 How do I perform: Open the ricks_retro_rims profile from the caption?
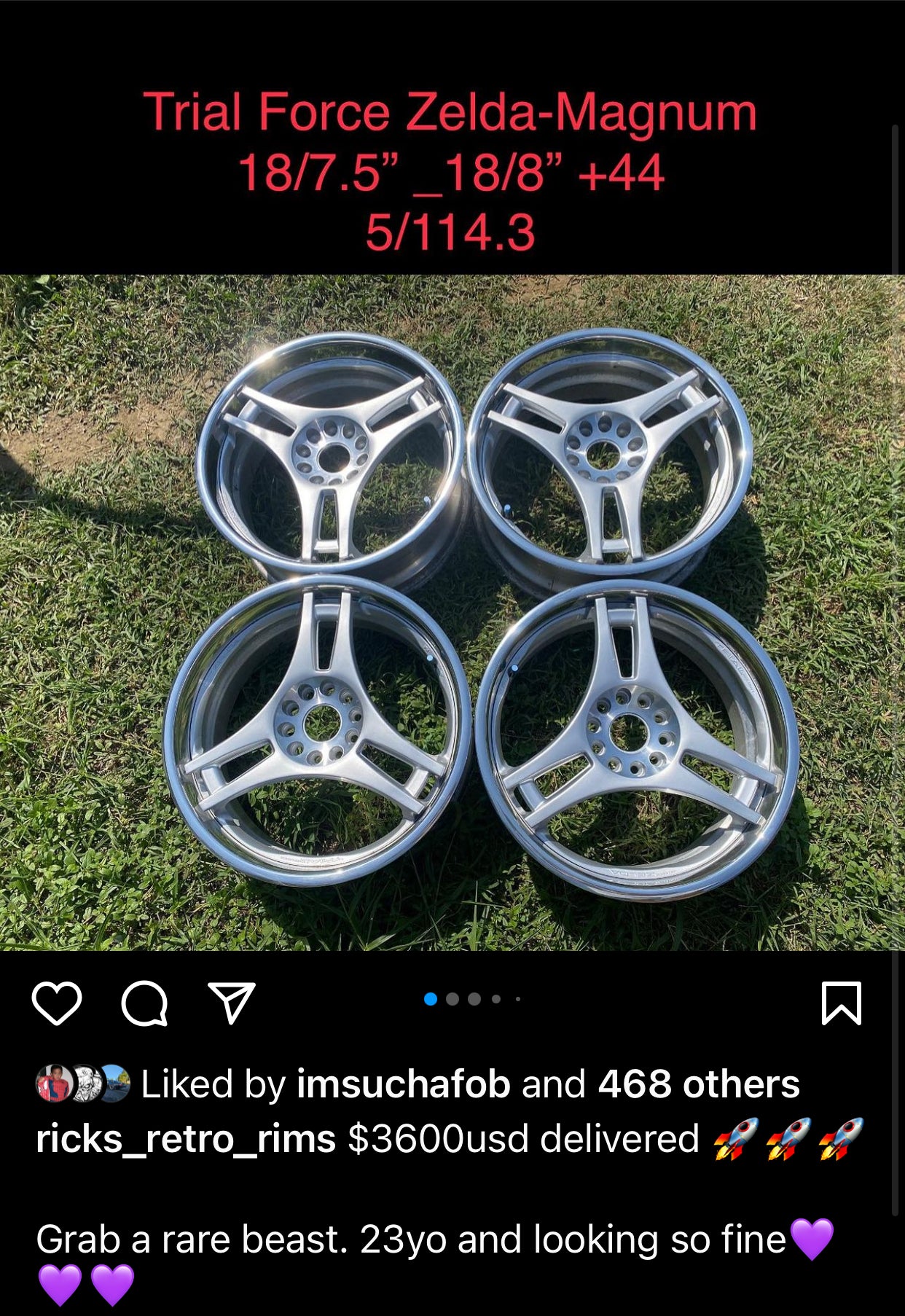186,1139
